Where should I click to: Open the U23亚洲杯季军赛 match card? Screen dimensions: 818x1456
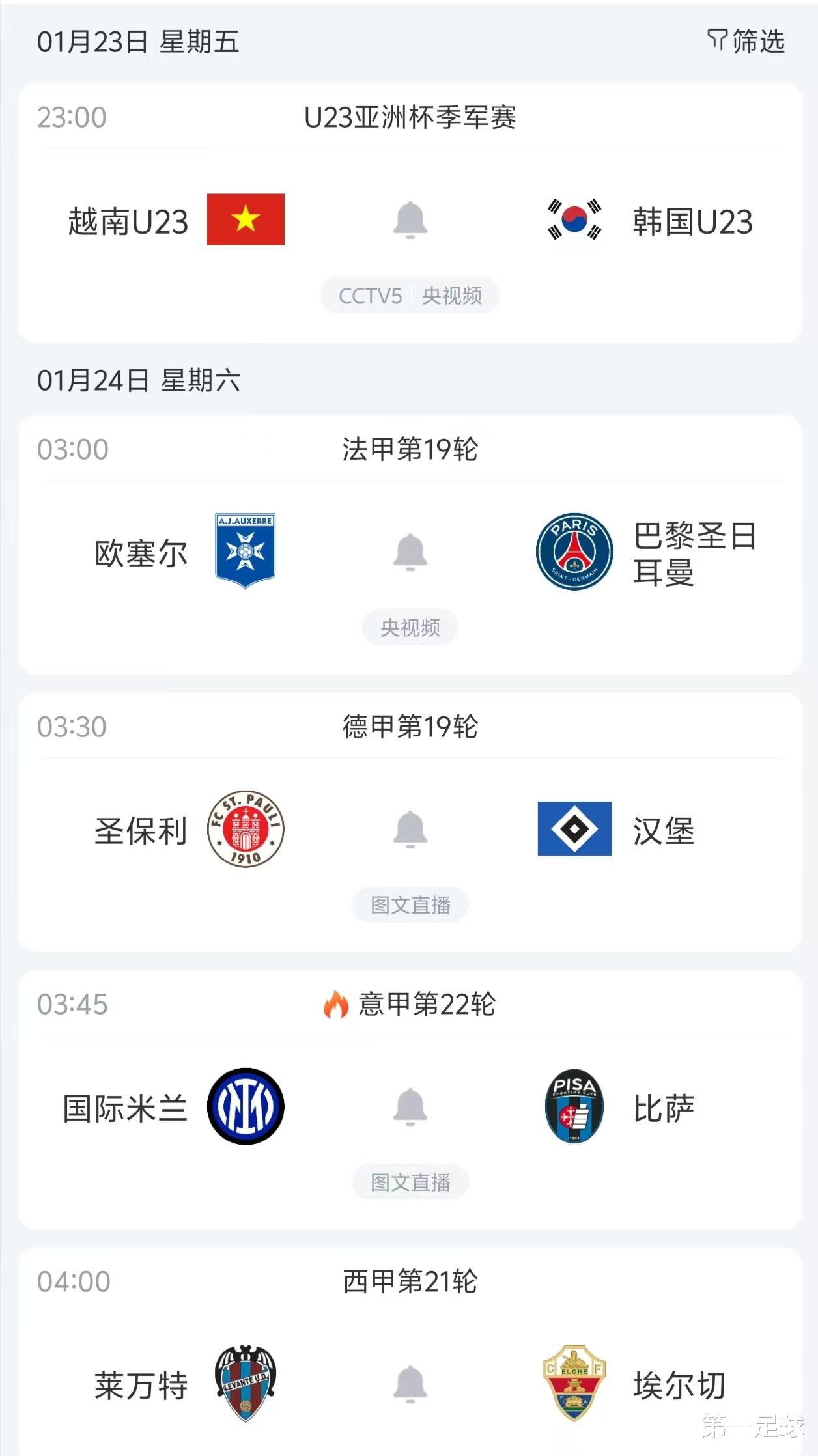pos(410,118)
